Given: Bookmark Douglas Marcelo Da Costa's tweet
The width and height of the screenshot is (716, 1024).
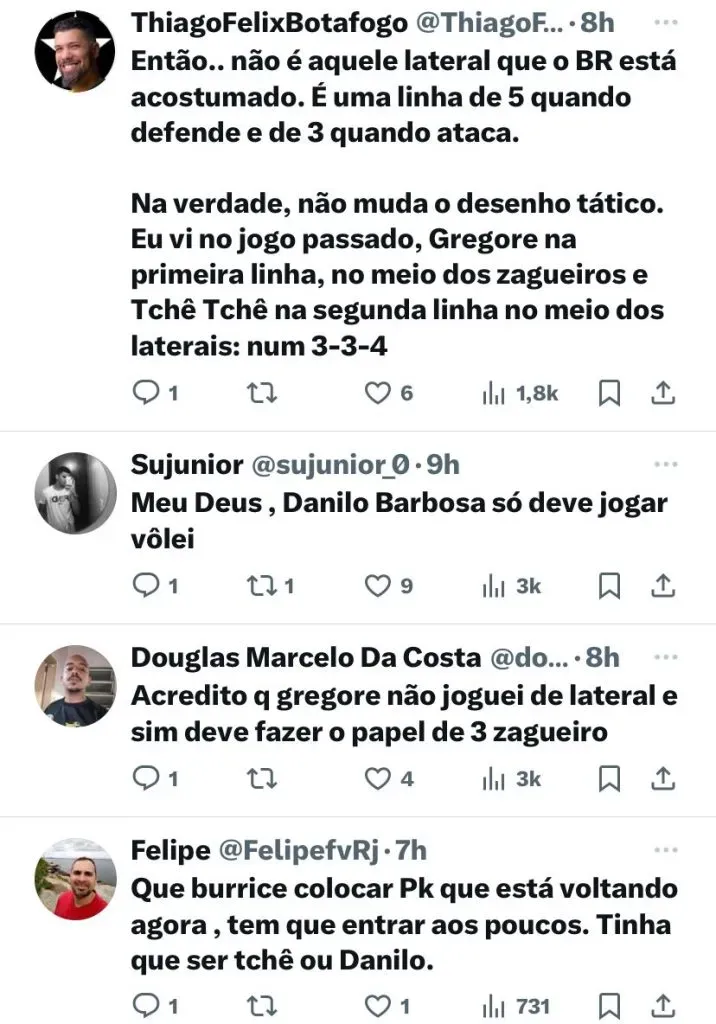Looking at the screenshot, I should pyautogui.click(x=607, y=778).
